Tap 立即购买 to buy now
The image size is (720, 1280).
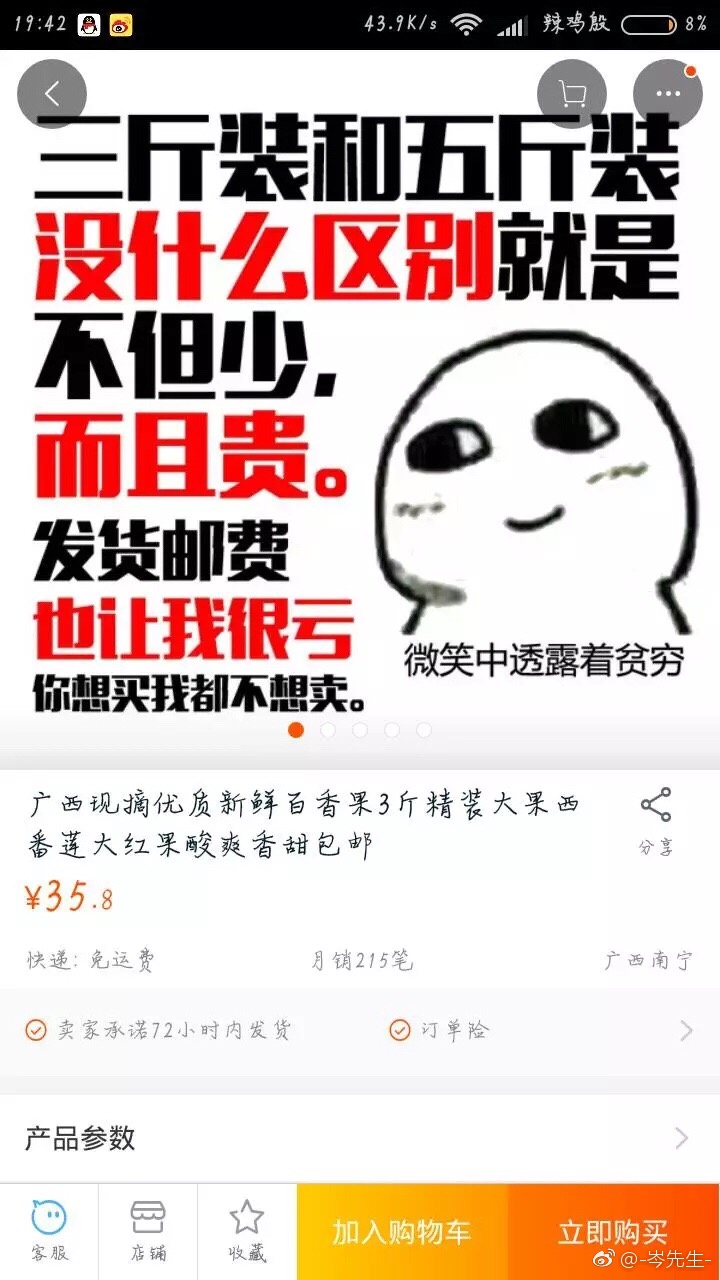[613, 1232]
